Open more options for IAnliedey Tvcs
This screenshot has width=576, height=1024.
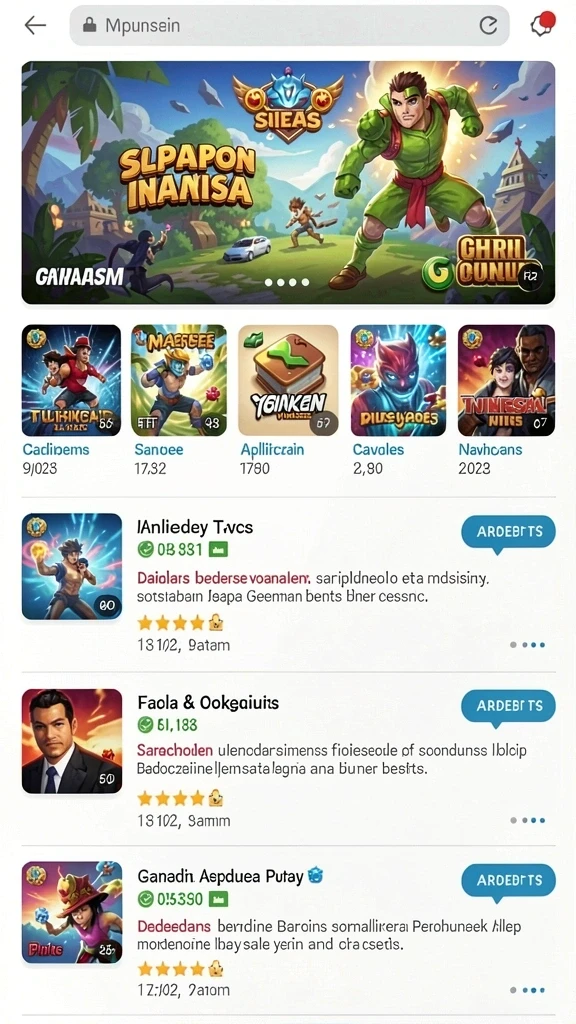click(x=528, y=645)
